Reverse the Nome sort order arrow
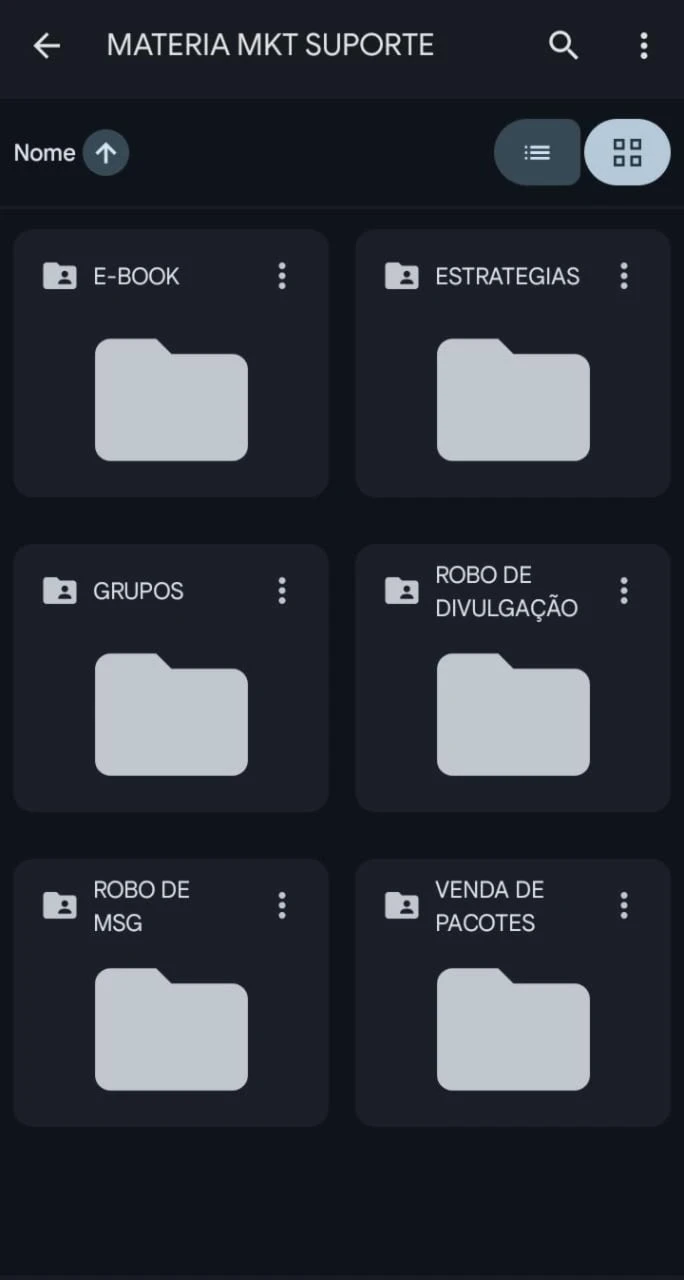The height and width of the screenshot is (1280, 684). coord(106,153)
